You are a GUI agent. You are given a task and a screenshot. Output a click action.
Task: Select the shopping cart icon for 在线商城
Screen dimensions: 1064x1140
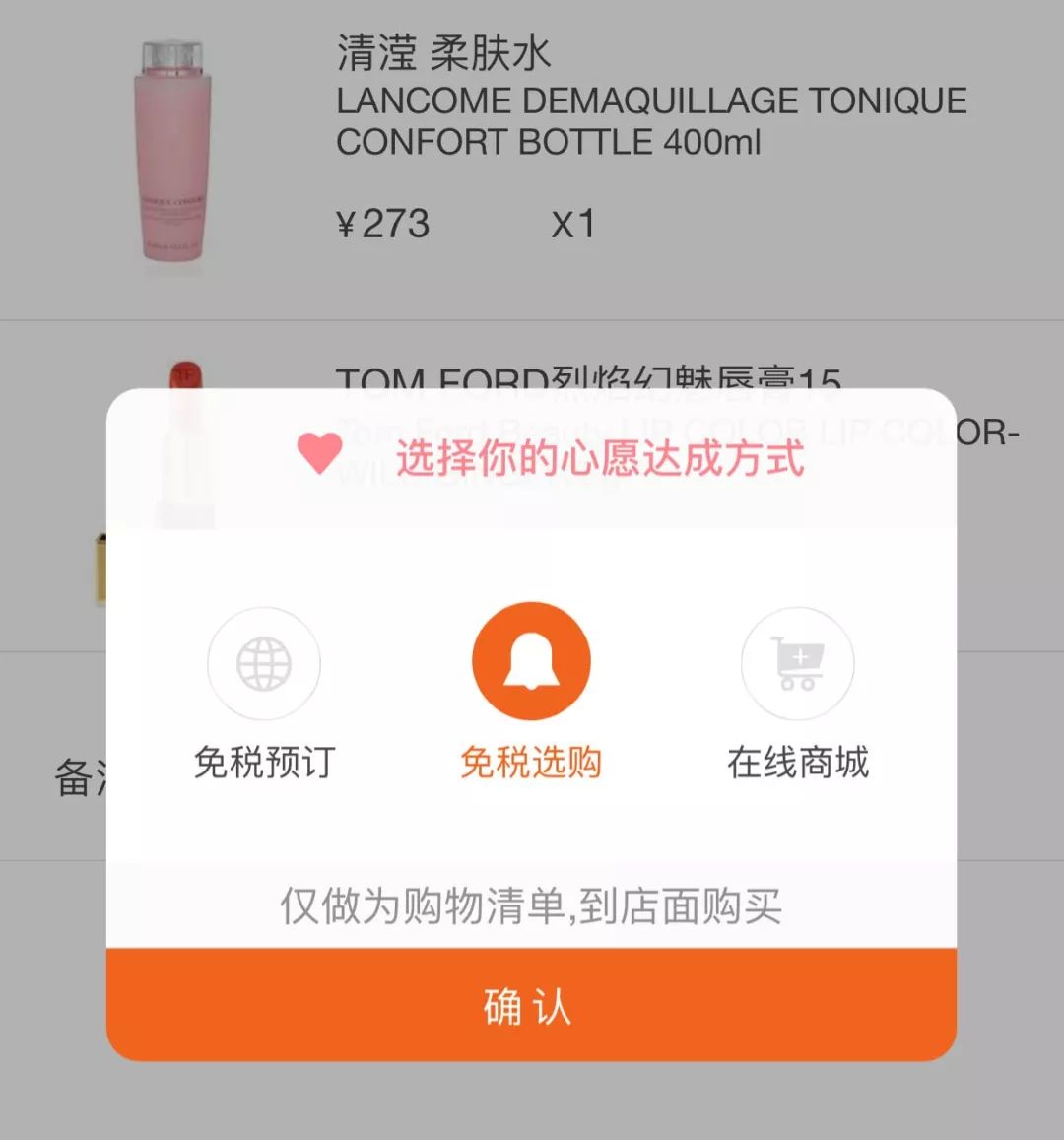click(798, 663)
